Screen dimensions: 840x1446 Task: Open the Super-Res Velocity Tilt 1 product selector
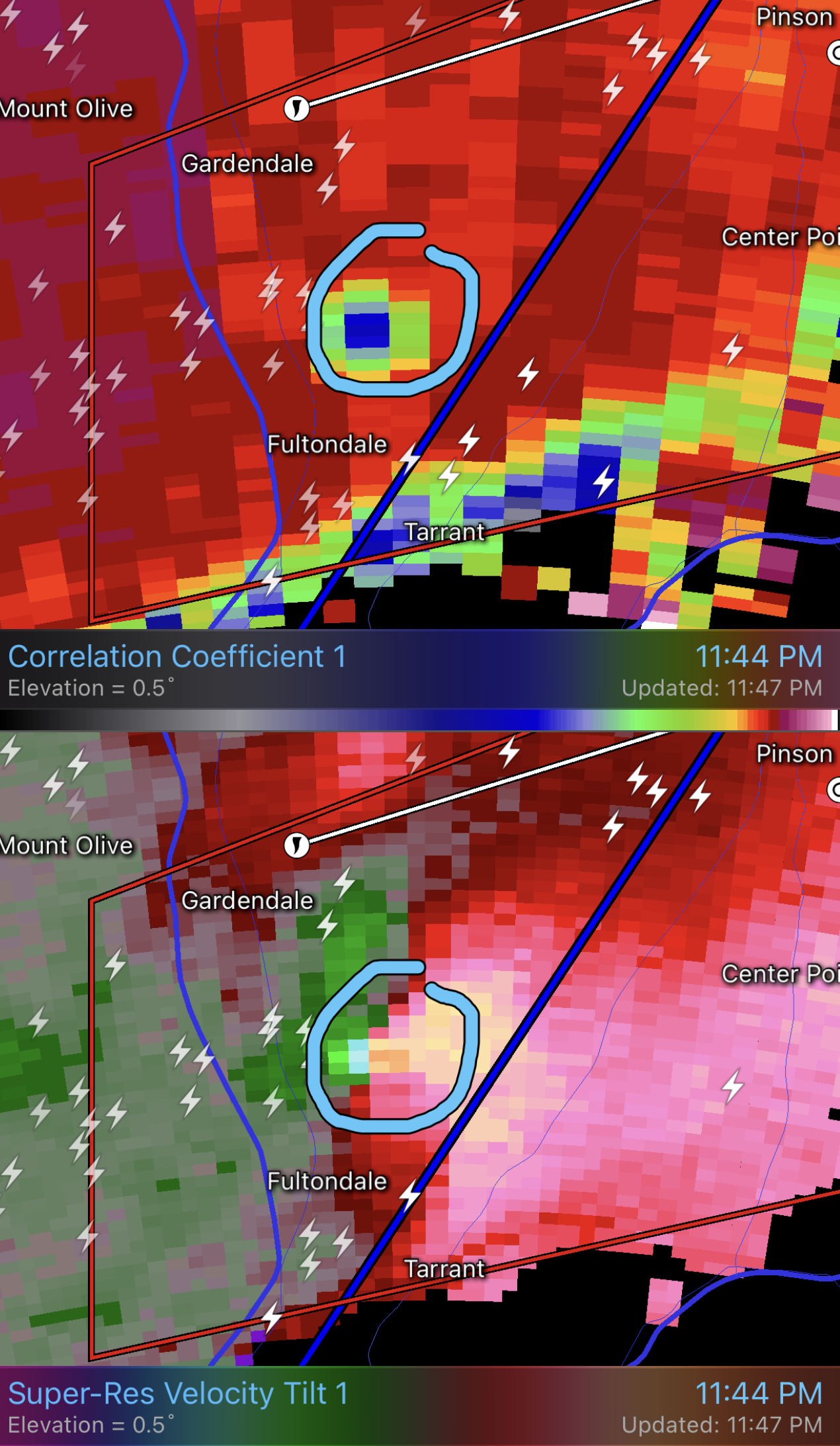(x=177, y=1393)
